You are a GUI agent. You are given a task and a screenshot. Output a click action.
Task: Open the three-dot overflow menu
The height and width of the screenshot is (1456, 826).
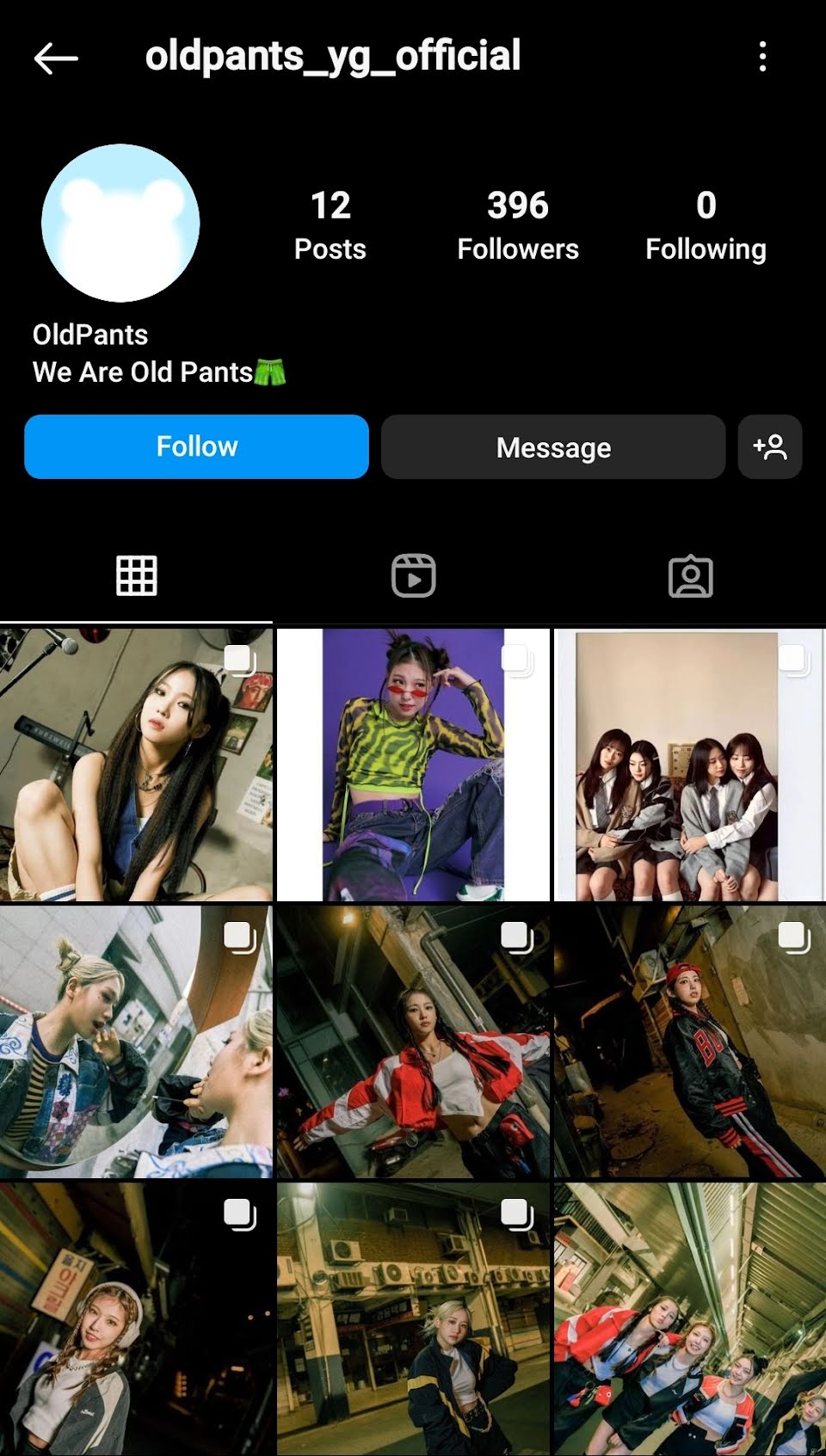762,57
